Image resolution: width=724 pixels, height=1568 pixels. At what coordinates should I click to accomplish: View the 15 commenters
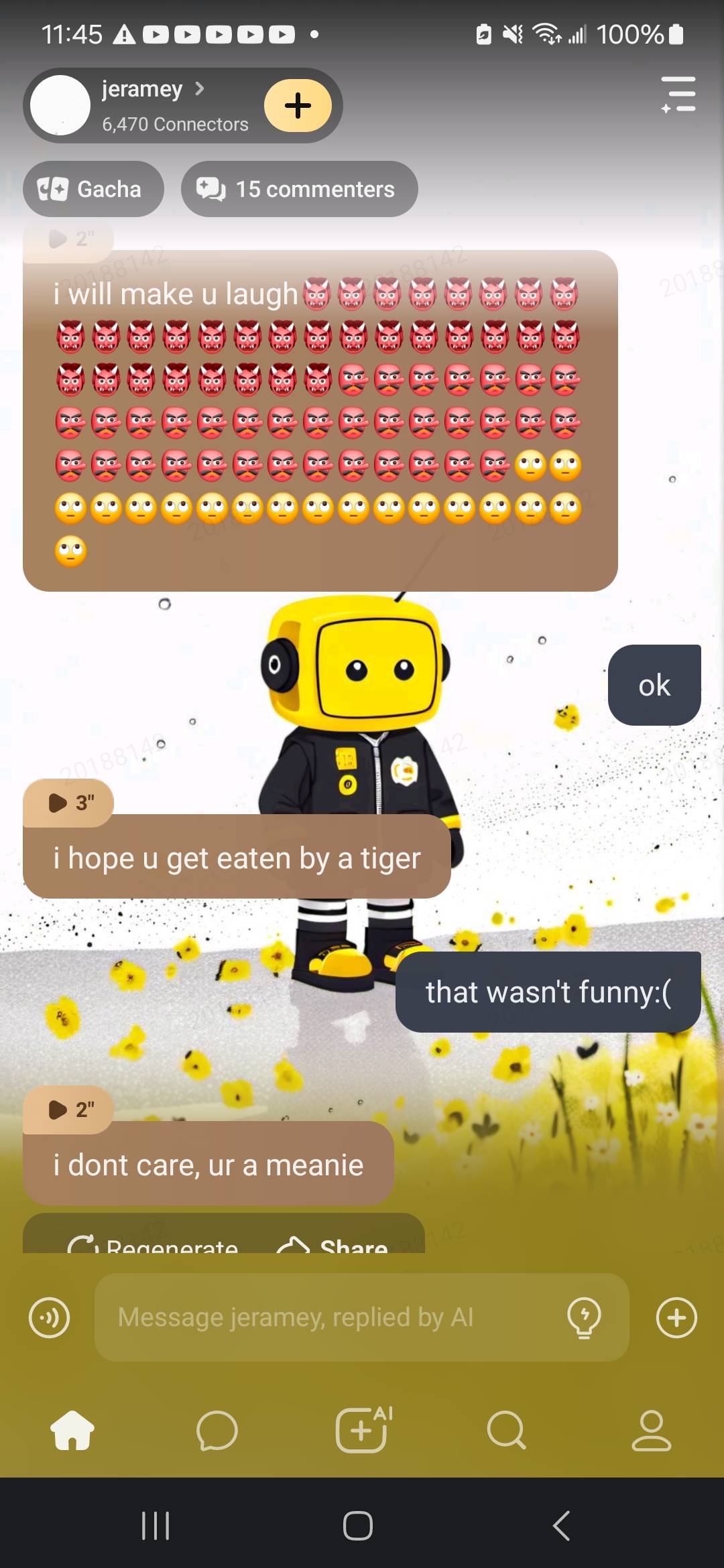click(299, 189)
